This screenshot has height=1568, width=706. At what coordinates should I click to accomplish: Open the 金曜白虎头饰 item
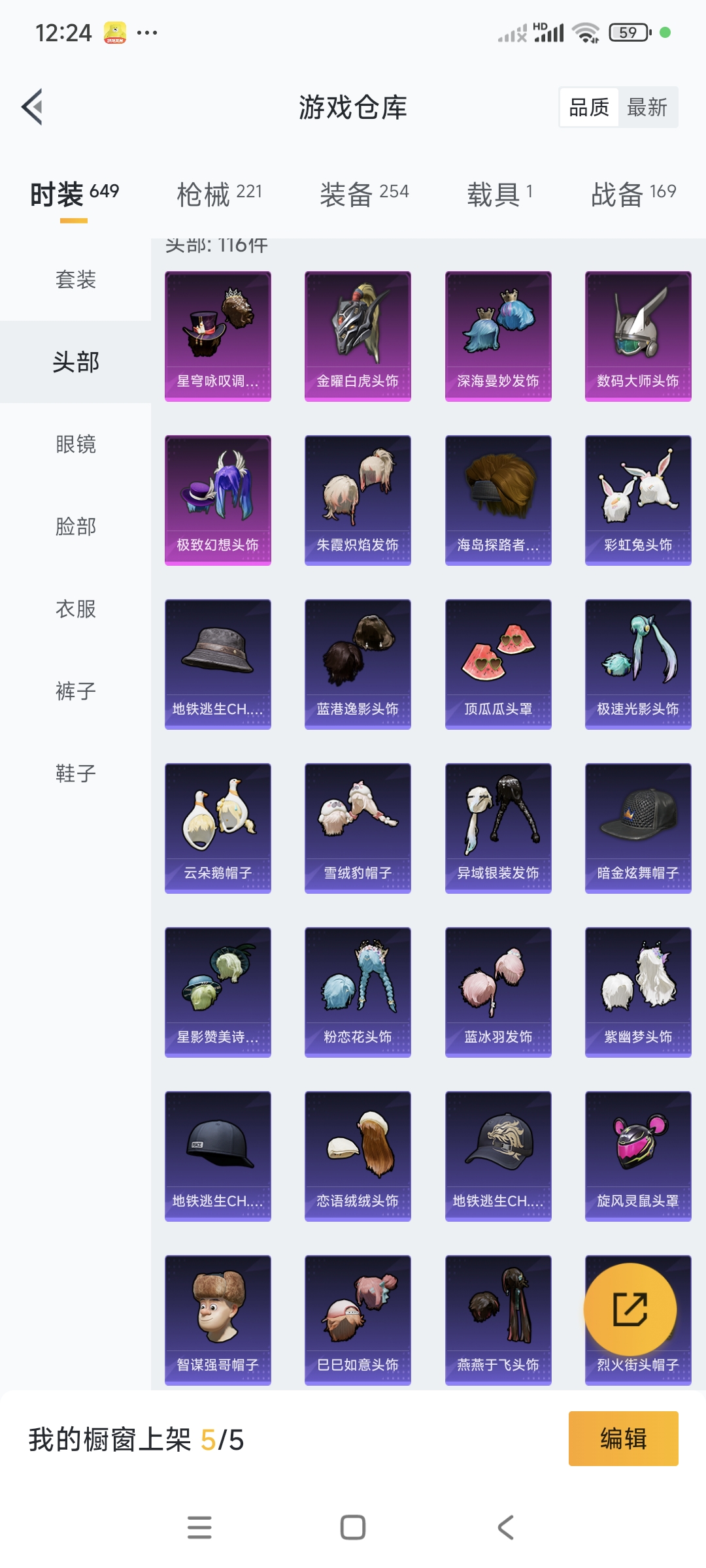pyautogui.click(x=358, y=336)
